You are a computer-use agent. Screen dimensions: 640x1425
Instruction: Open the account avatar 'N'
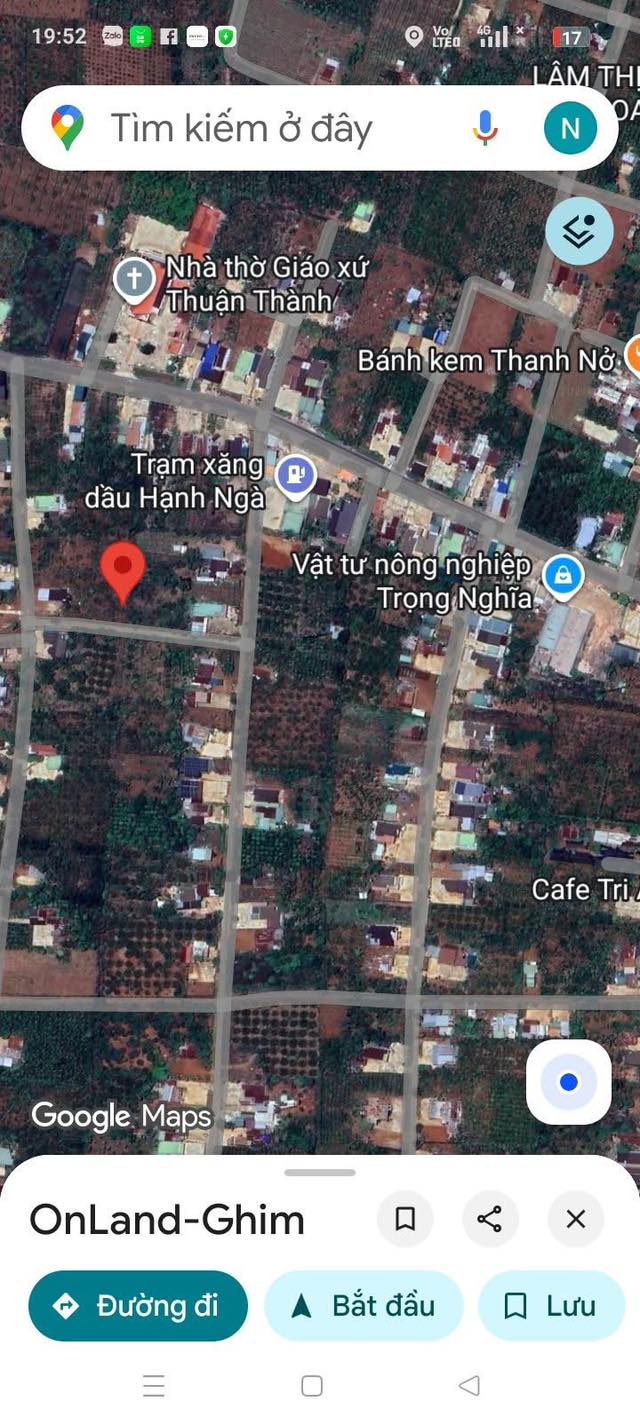pyautogui.click(x=570, y=128)
